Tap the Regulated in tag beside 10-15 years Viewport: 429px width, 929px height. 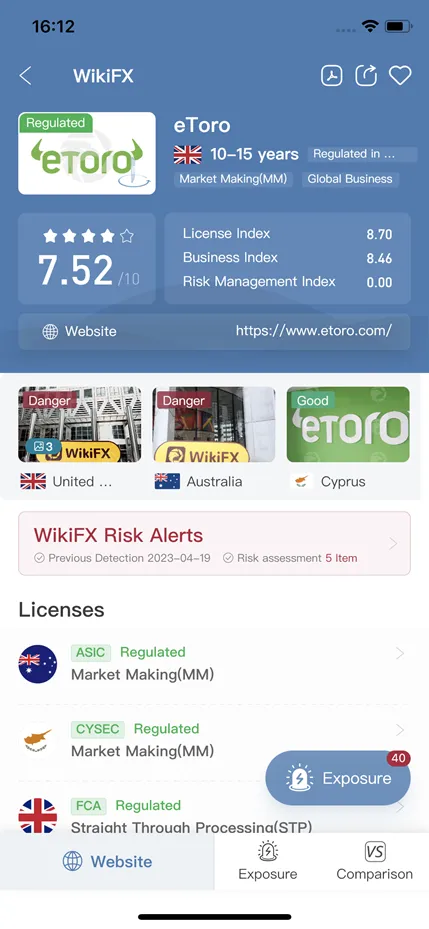pos(362,154)
